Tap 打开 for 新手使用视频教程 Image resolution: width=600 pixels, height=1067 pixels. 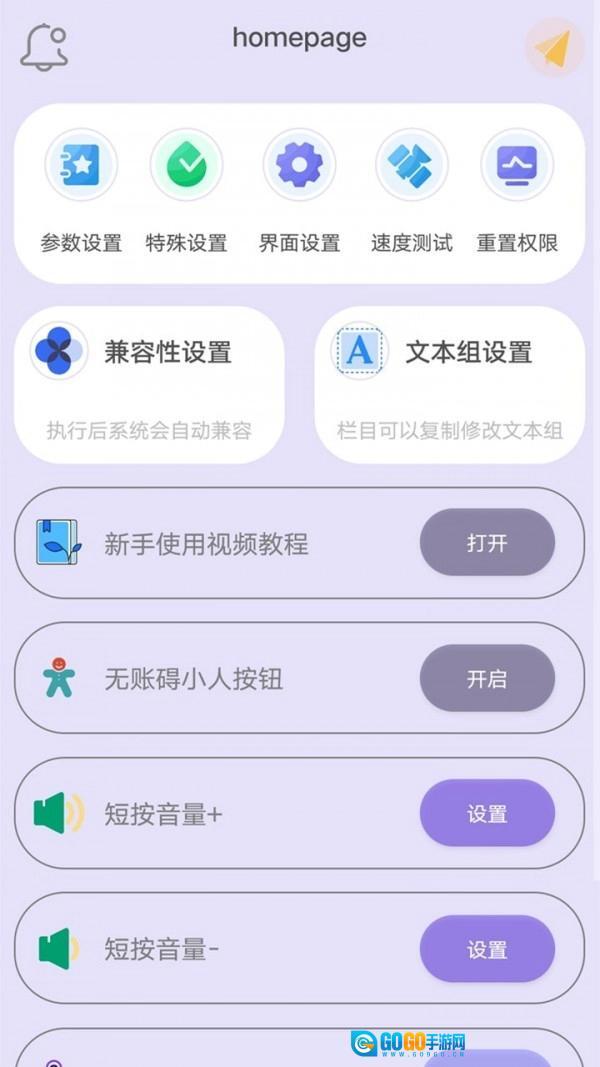486,543
